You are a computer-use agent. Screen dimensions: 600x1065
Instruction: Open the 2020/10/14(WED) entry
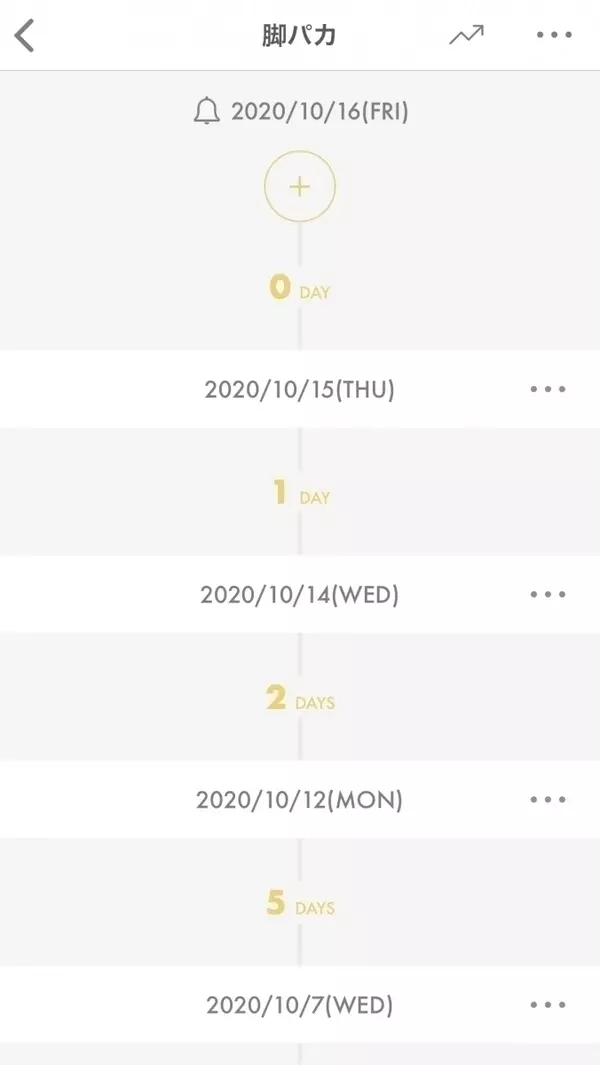[x=299, y=595]
